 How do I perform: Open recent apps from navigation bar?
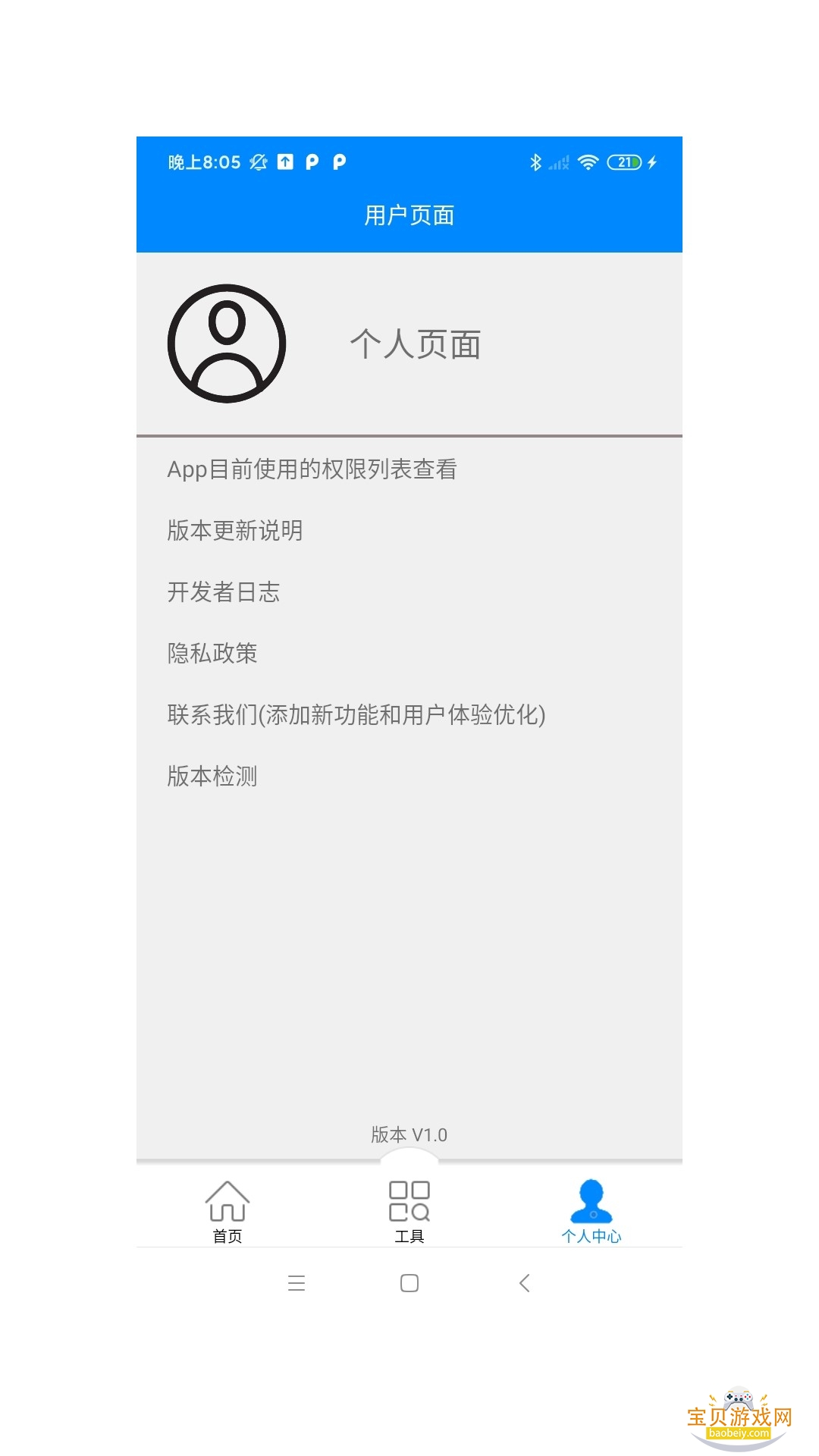tap(297, 1283)
